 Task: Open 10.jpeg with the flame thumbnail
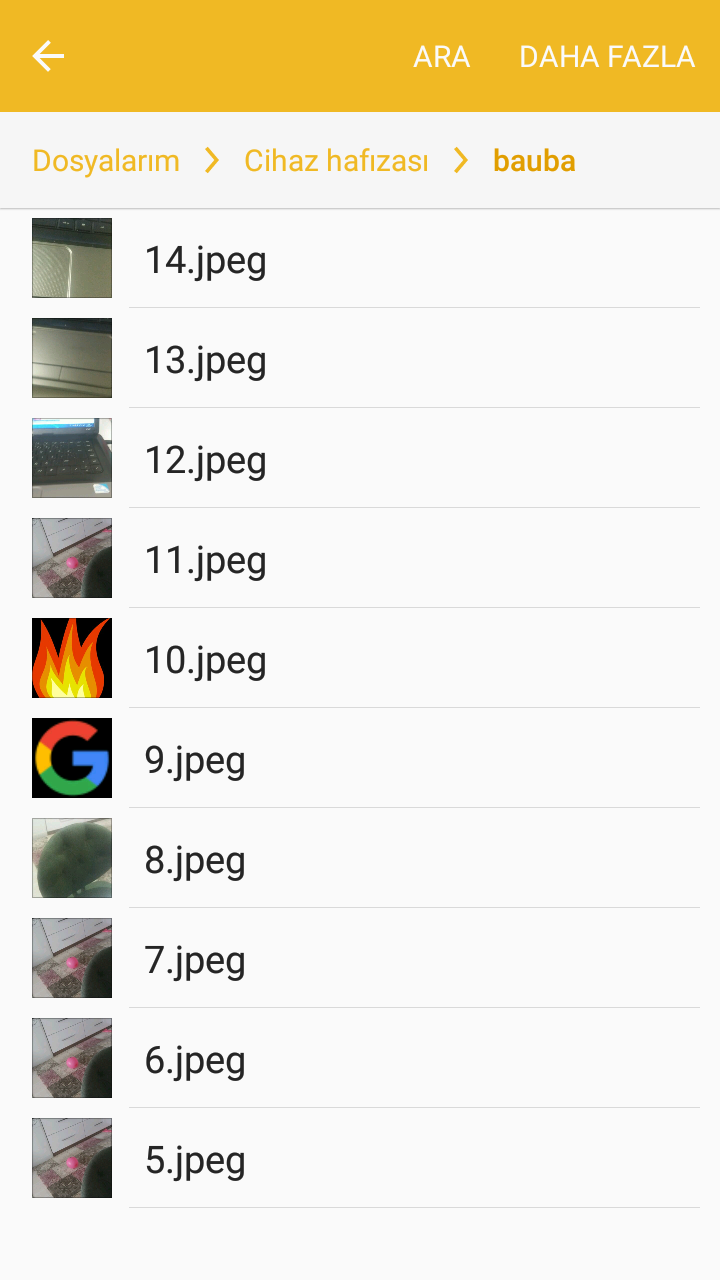coord(360,659)
